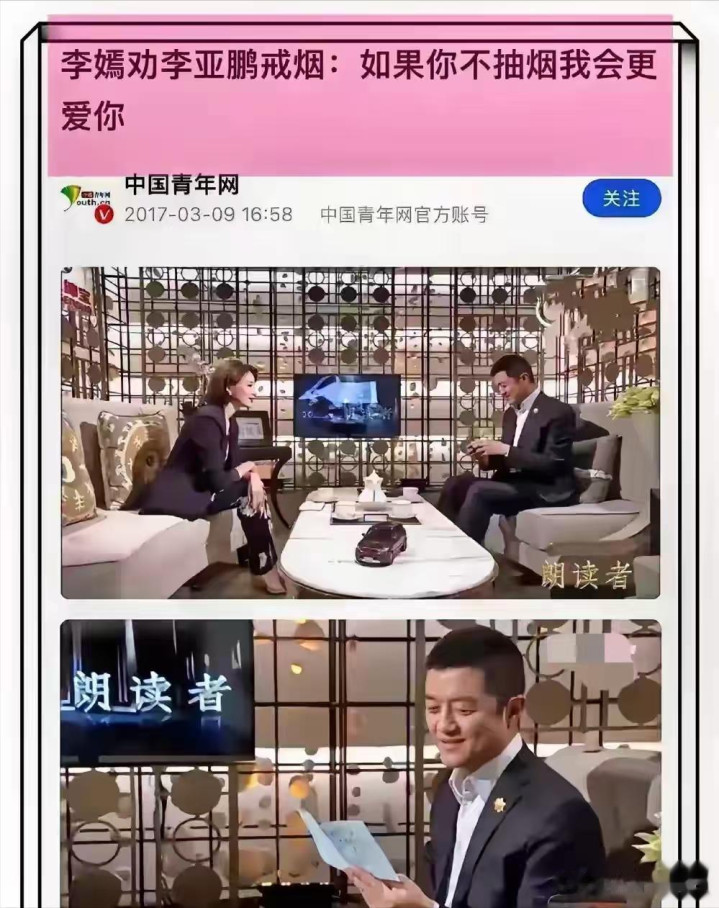Screen dimensions: 719x908
Task: Follow the 中国青年网 account
Action: [x=621, y=198]
